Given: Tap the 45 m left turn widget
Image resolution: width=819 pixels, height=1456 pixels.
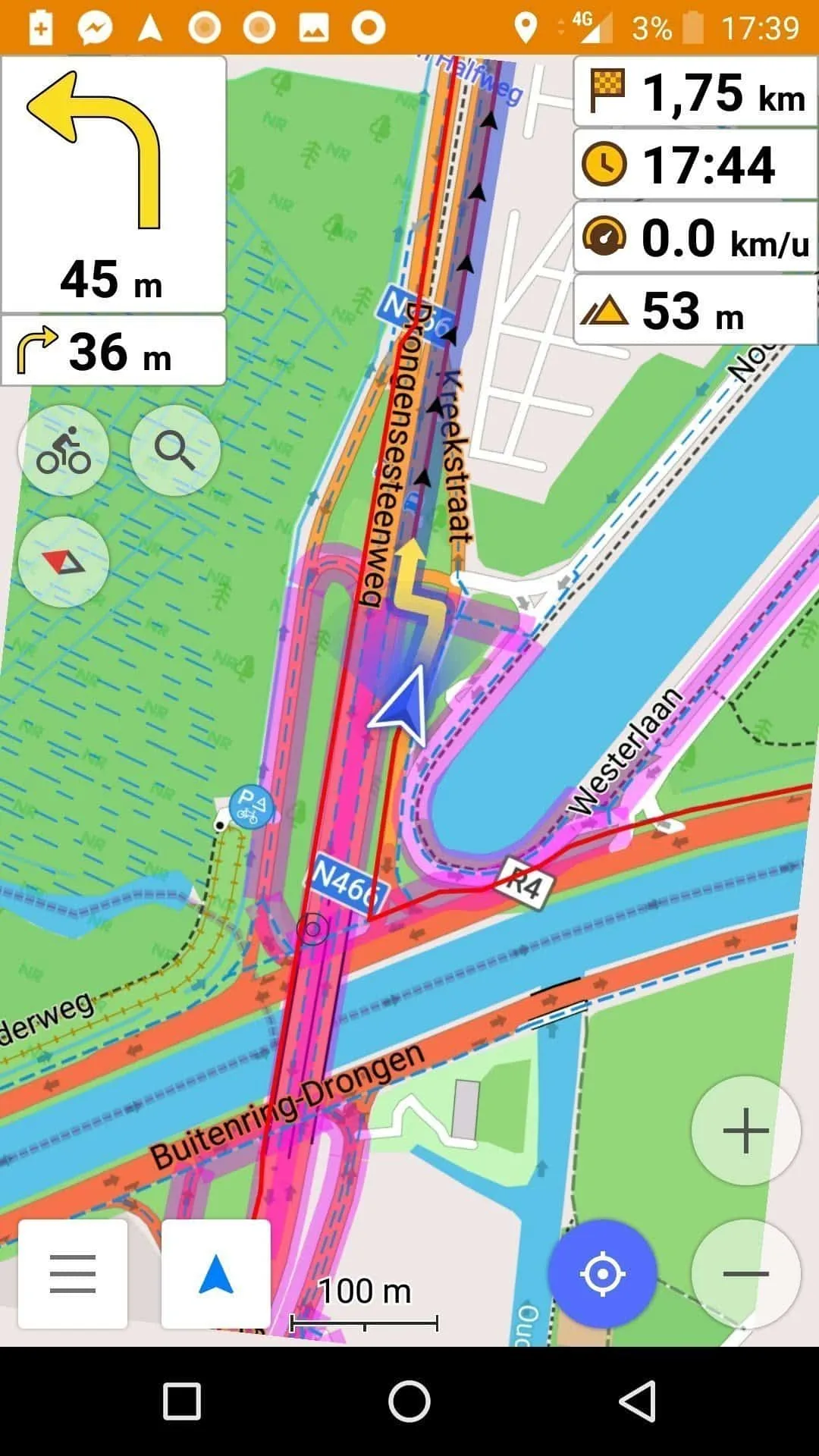Looking at the screenshot, I should click(114, 184).
